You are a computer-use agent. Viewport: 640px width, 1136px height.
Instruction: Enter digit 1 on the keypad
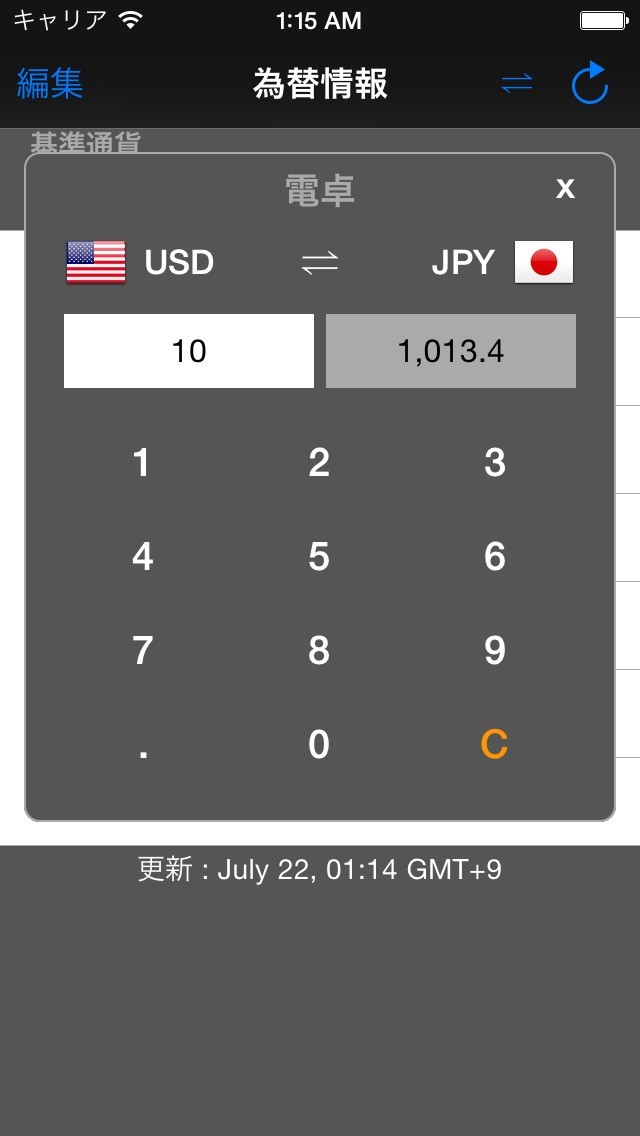click(x=142, y=463)
